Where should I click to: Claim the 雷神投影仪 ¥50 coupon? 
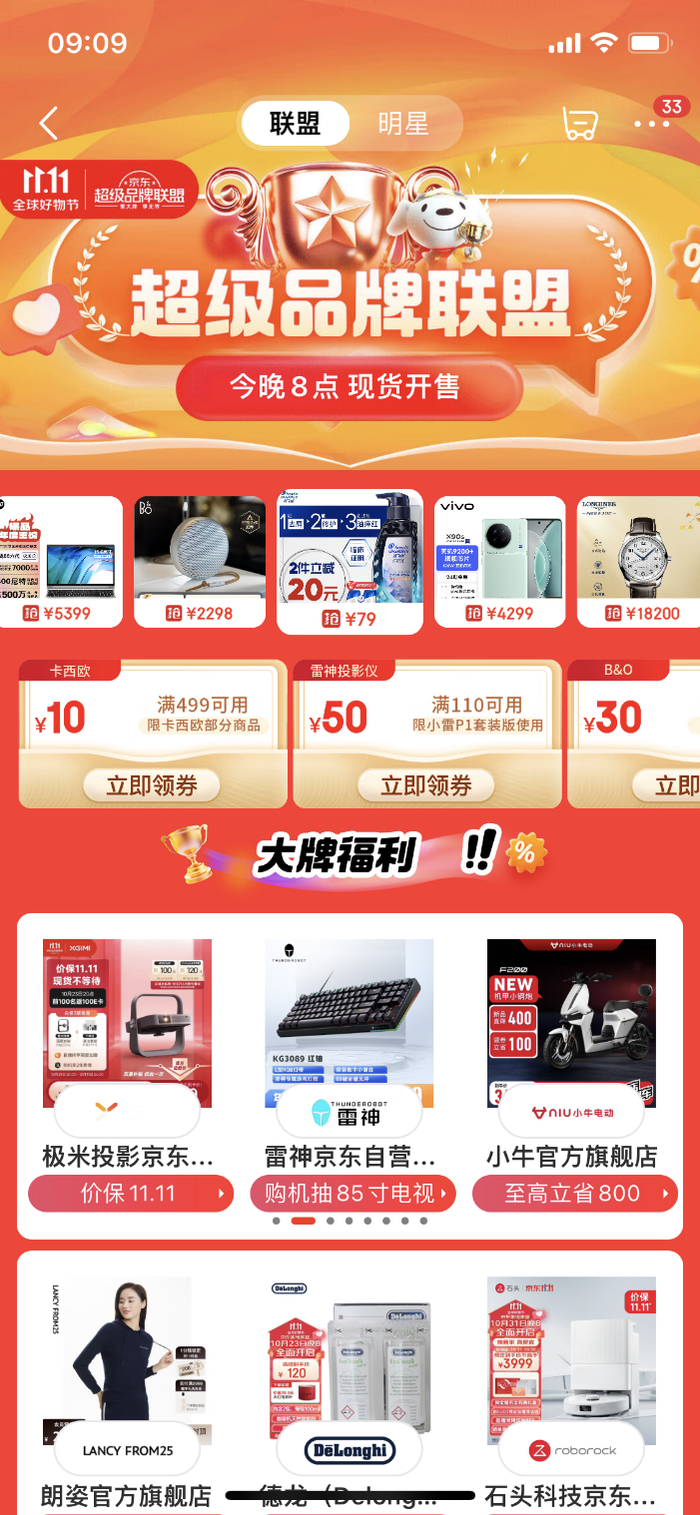pos(426,786)
